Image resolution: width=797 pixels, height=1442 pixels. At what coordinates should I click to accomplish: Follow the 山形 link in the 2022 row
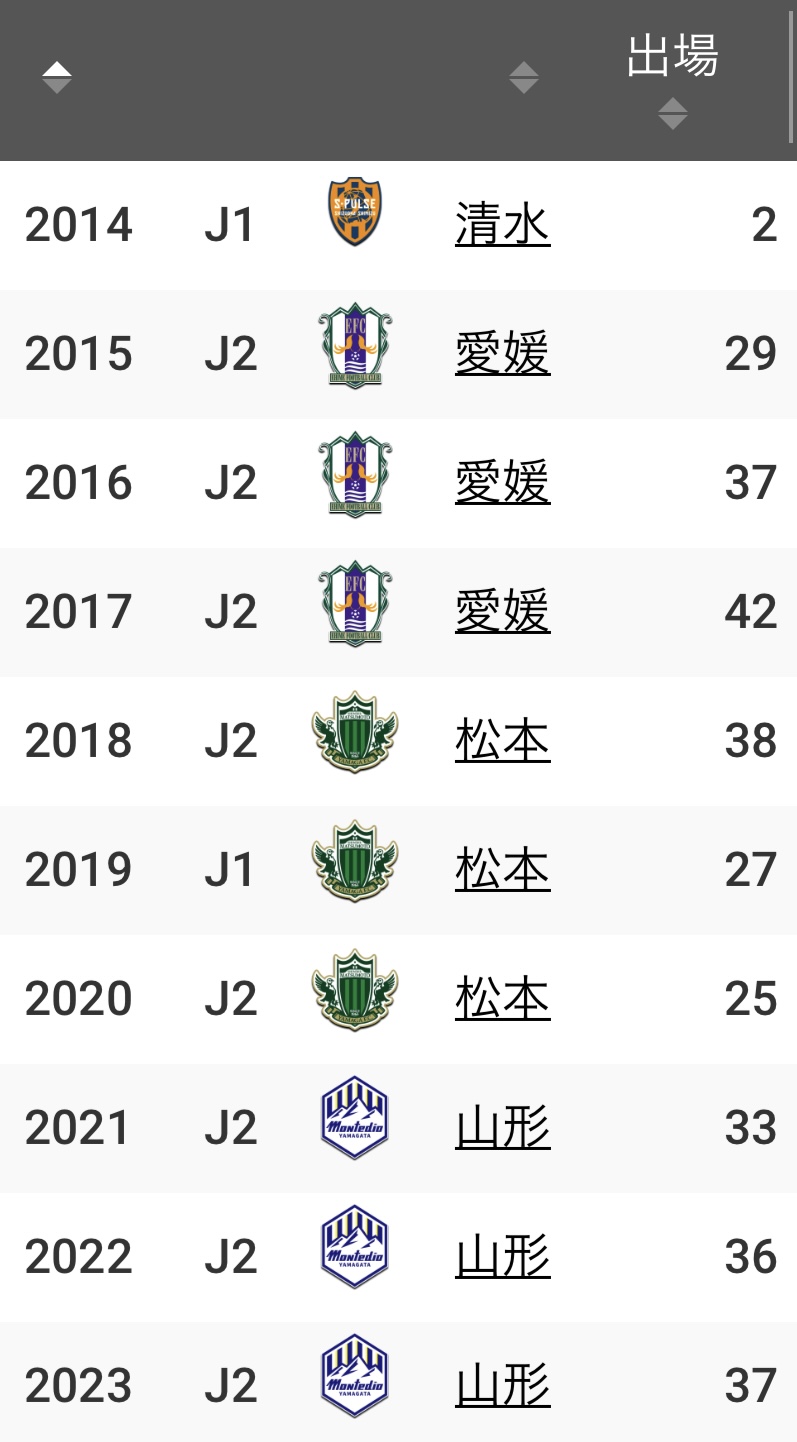click(x=502, y=1257)
